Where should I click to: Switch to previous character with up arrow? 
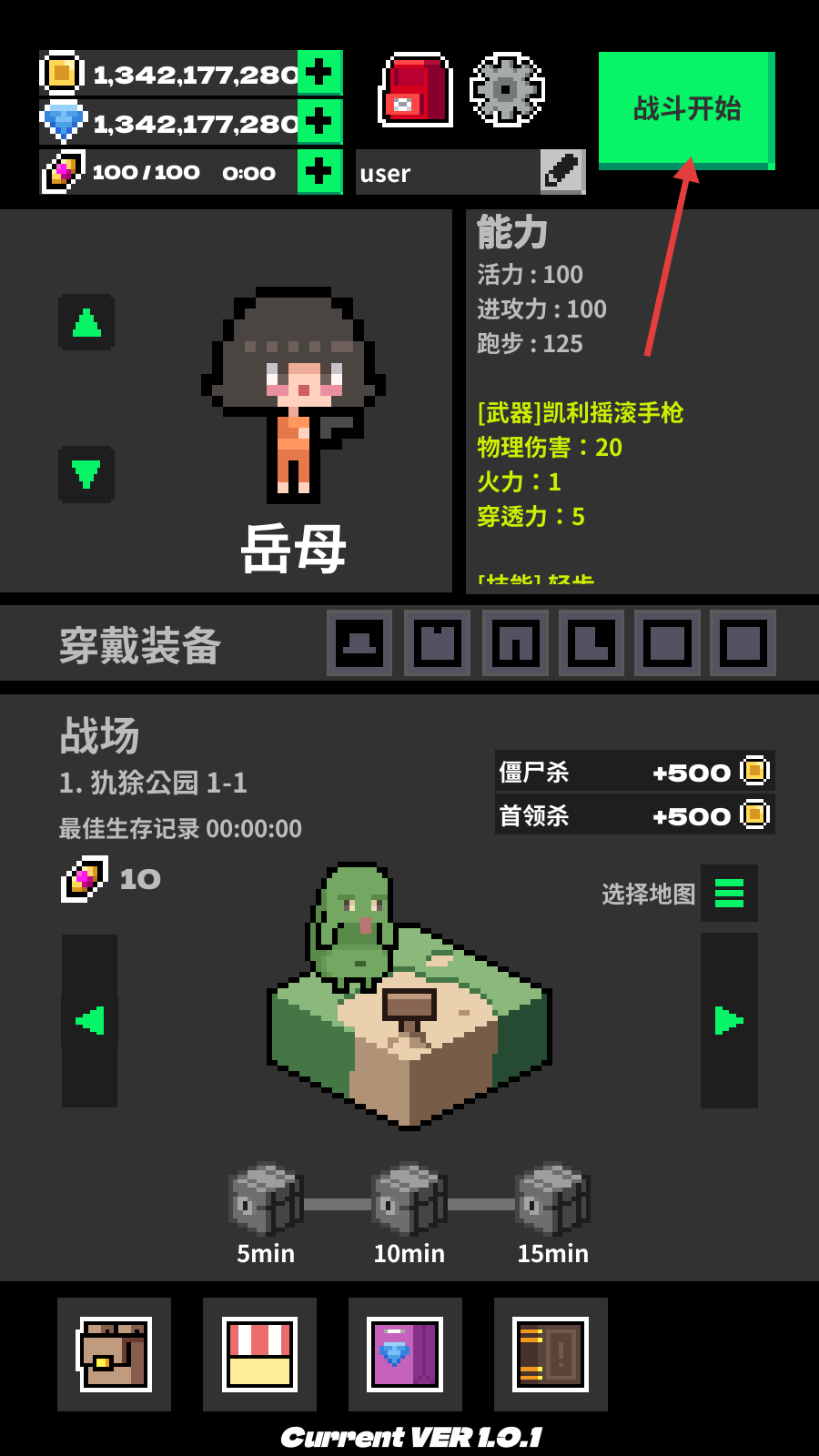[86, 322]
